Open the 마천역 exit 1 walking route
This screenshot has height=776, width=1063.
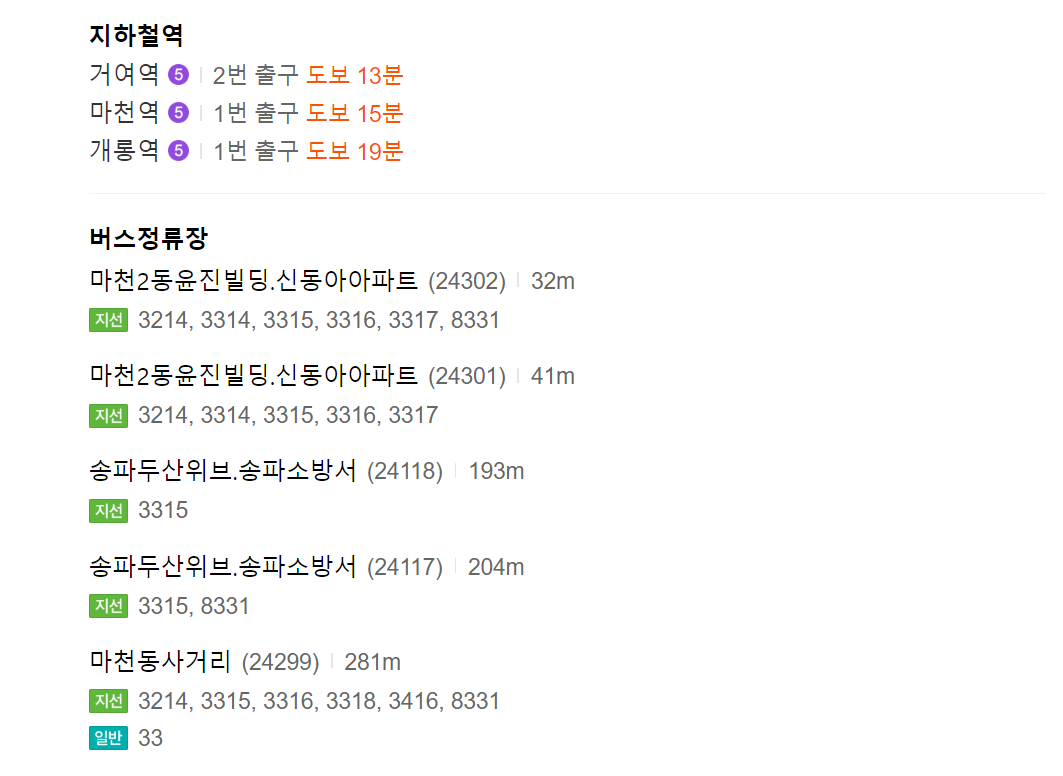[354, 113]
